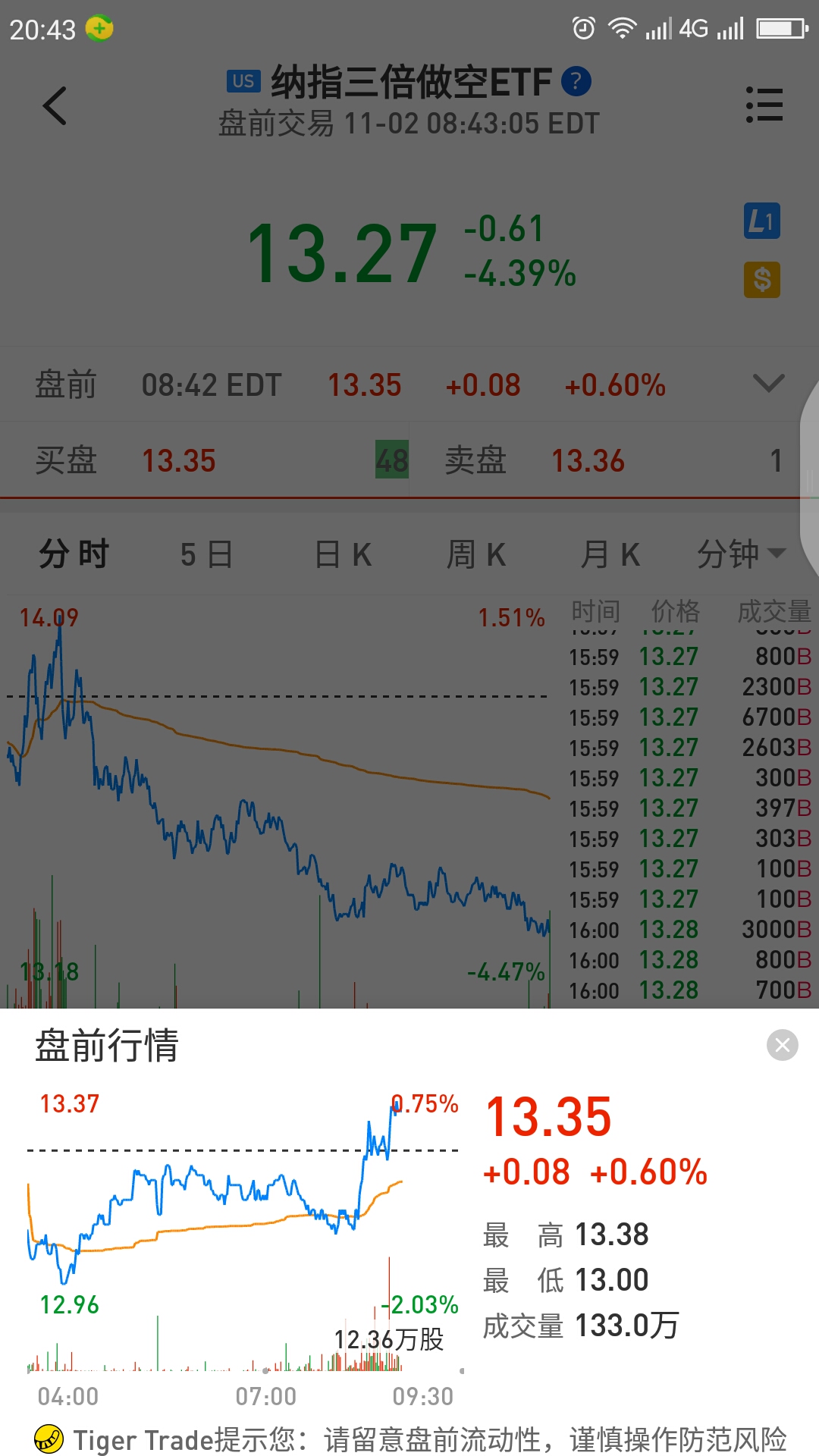Switch to the 分时 chart tab
The width and height of the screenshot is (819, 1456).
pos(74,554)
